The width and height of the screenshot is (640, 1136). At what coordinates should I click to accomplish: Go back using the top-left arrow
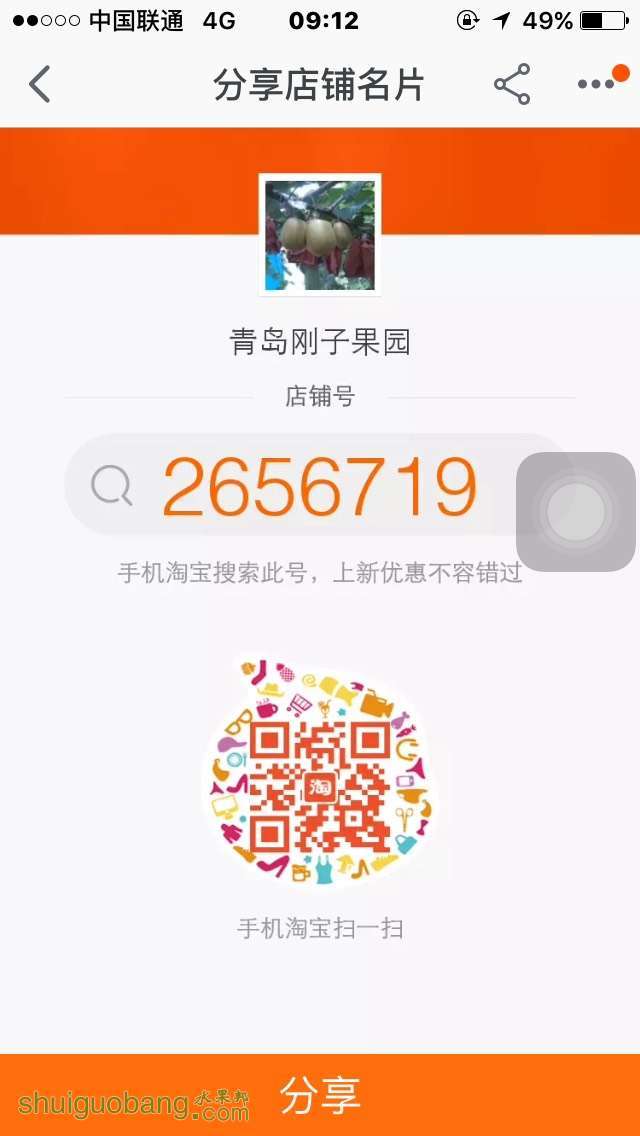coord(40,85)
